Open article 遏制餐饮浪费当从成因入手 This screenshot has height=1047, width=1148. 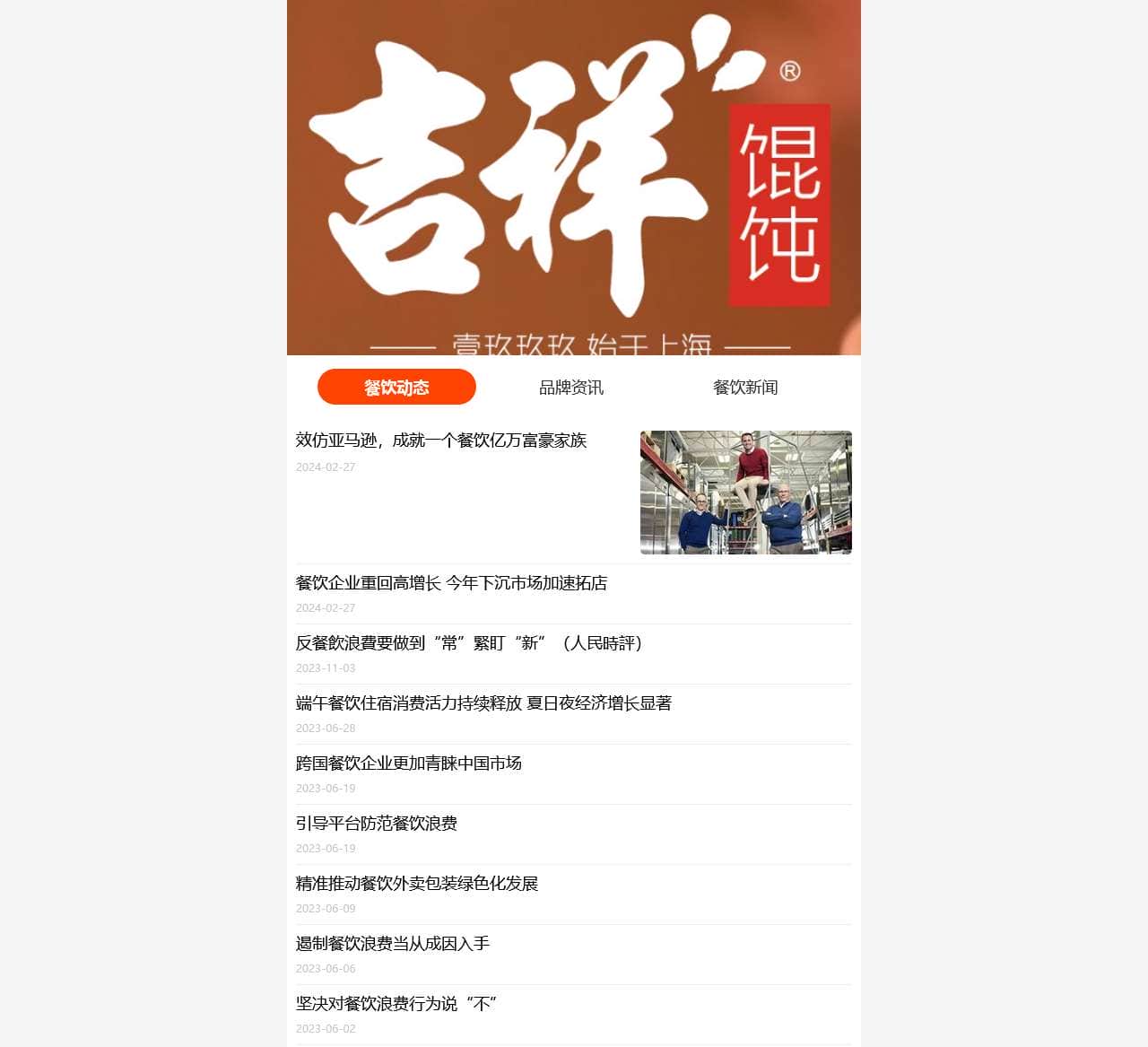click(x=393, y=944)
